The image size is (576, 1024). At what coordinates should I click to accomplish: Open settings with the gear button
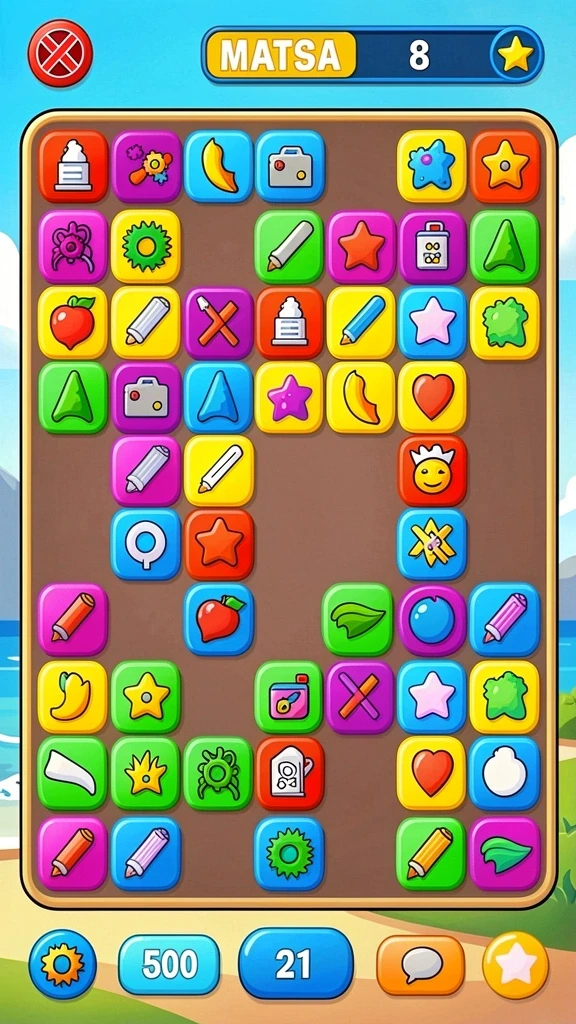click(x=63, y=964)
